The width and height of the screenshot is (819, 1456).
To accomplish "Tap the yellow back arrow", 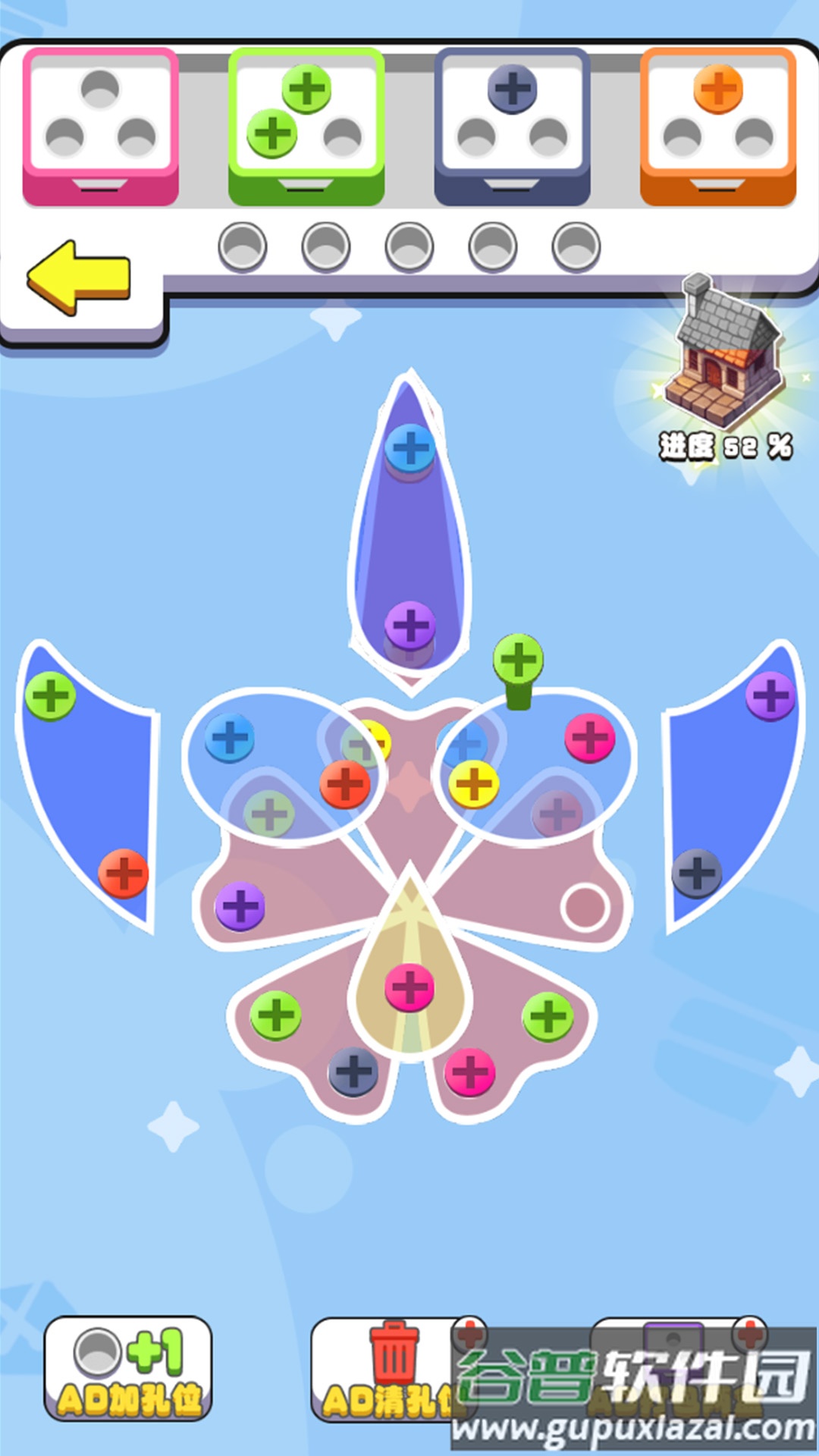I will coord(78,278).
